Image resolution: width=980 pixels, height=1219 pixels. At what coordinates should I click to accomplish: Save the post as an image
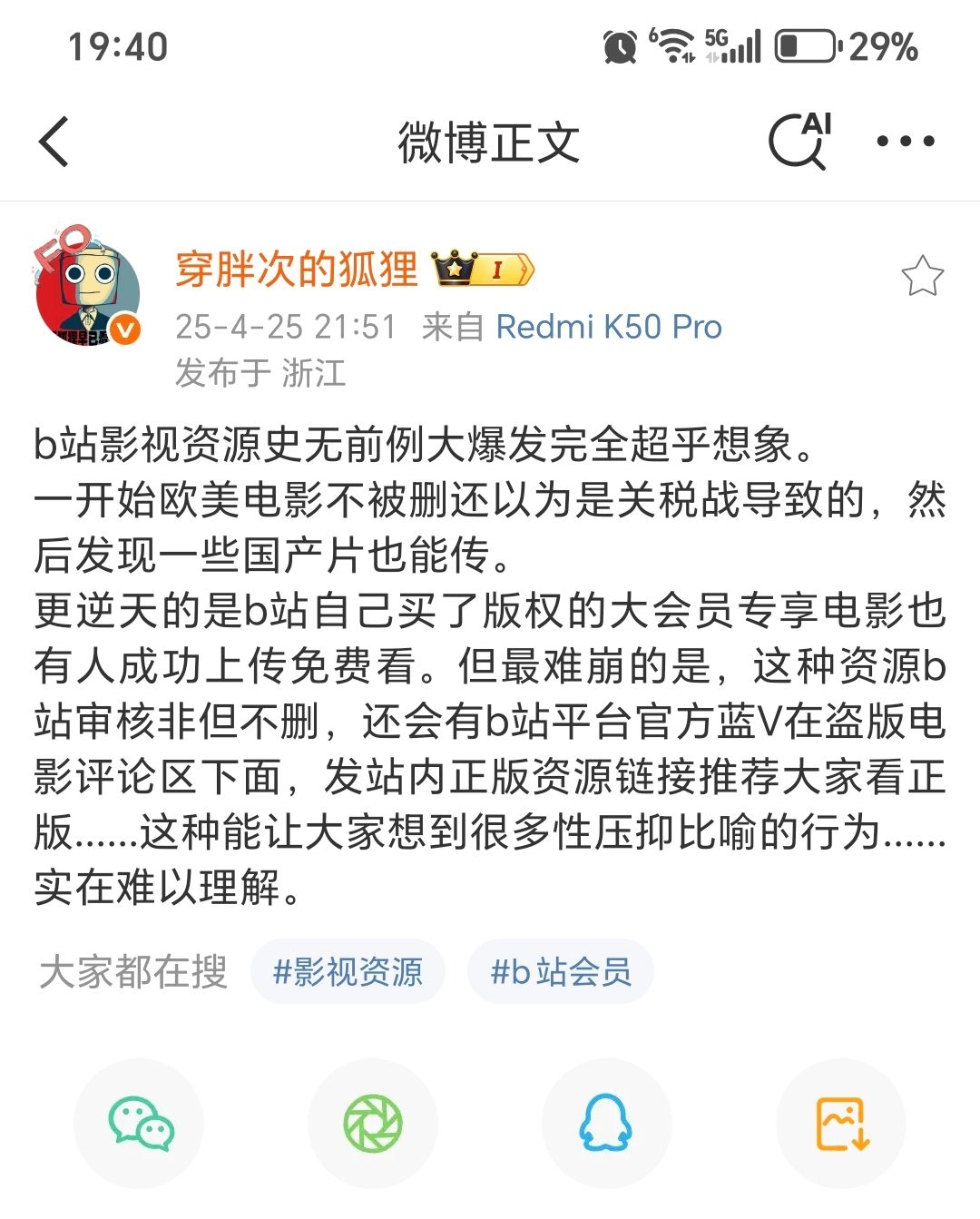click(x=841, y=1124)
